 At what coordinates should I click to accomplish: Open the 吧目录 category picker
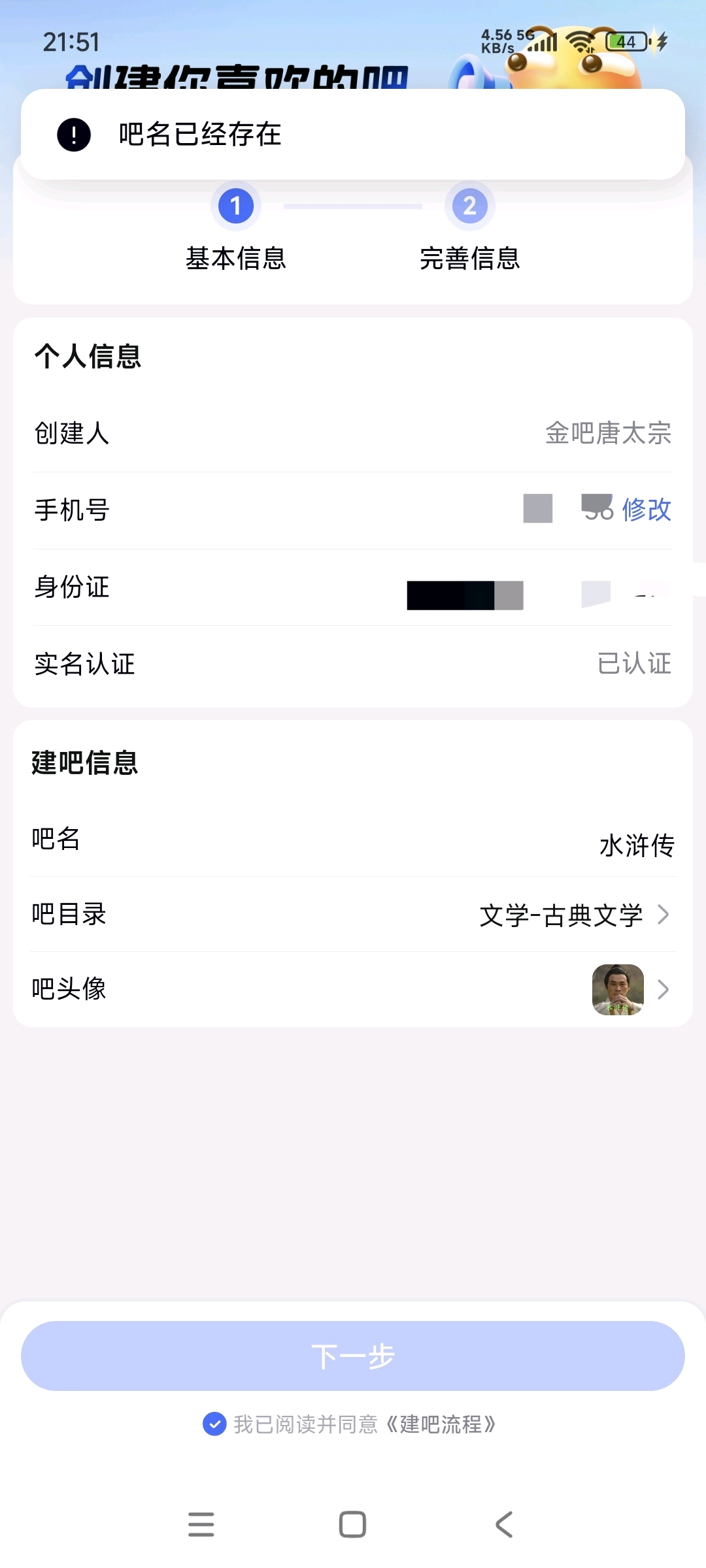353,915
